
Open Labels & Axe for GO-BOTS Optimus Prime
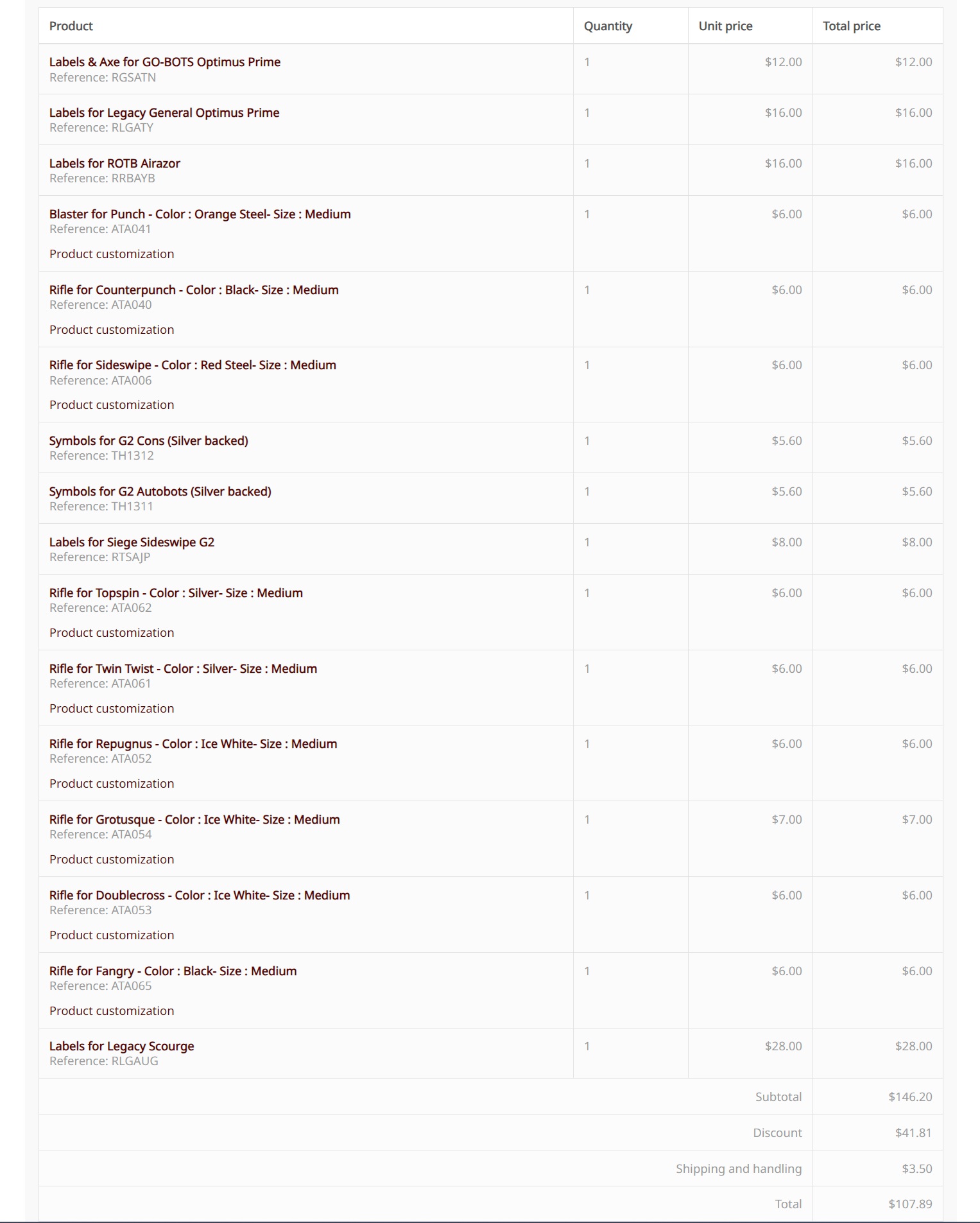(164, 62)
